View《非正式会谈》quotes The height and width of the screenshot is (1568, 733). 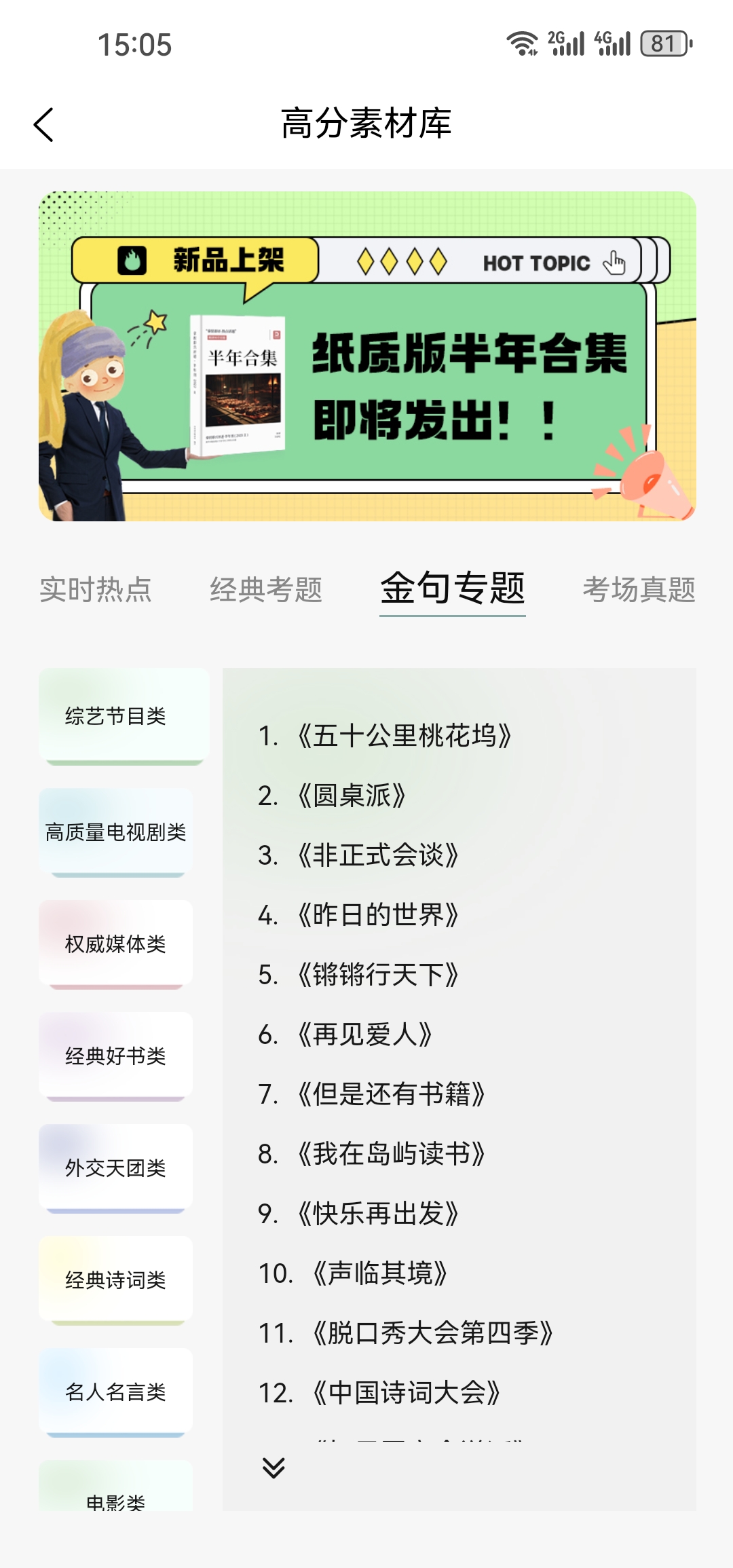377,855
